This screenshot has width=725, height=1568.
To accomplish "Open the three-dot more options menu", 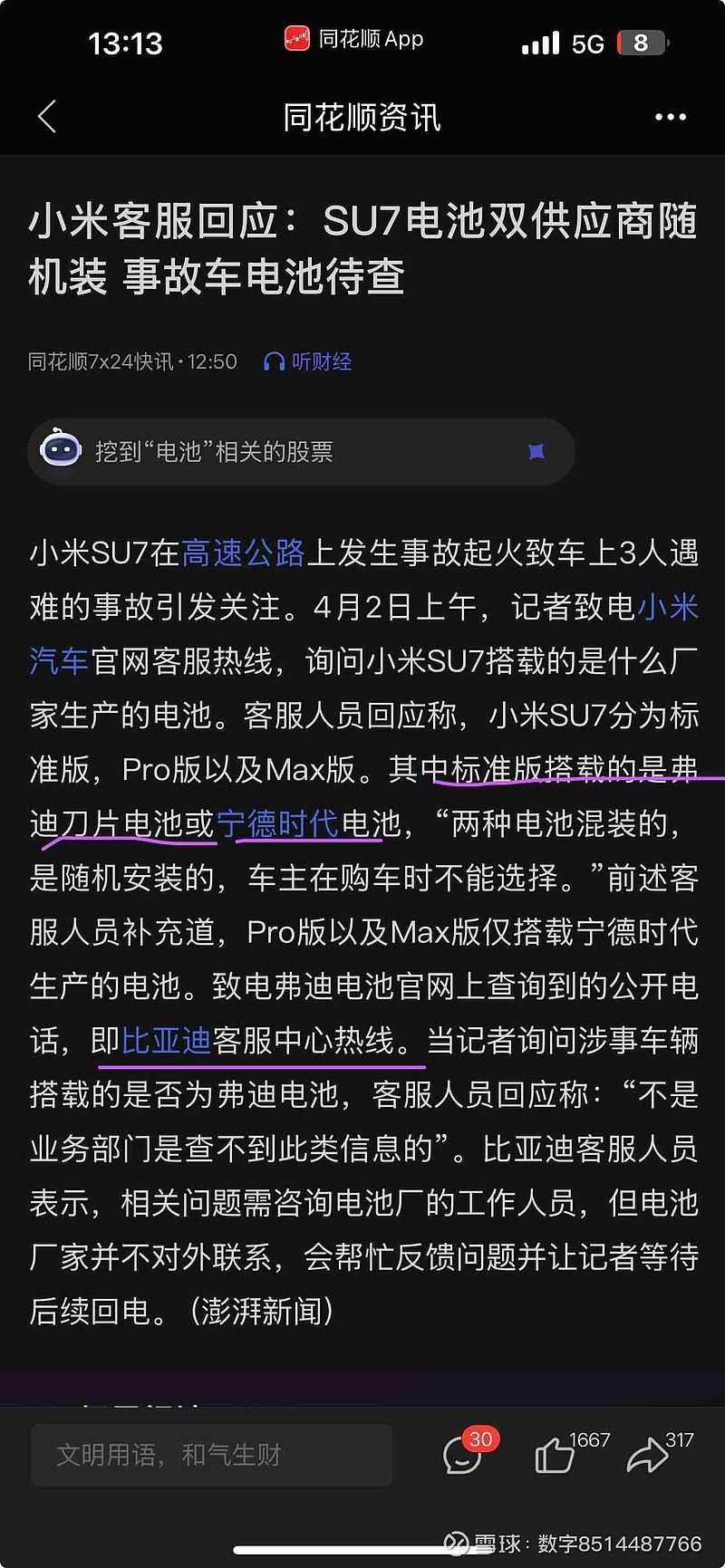I will click(x=672, y=117).
